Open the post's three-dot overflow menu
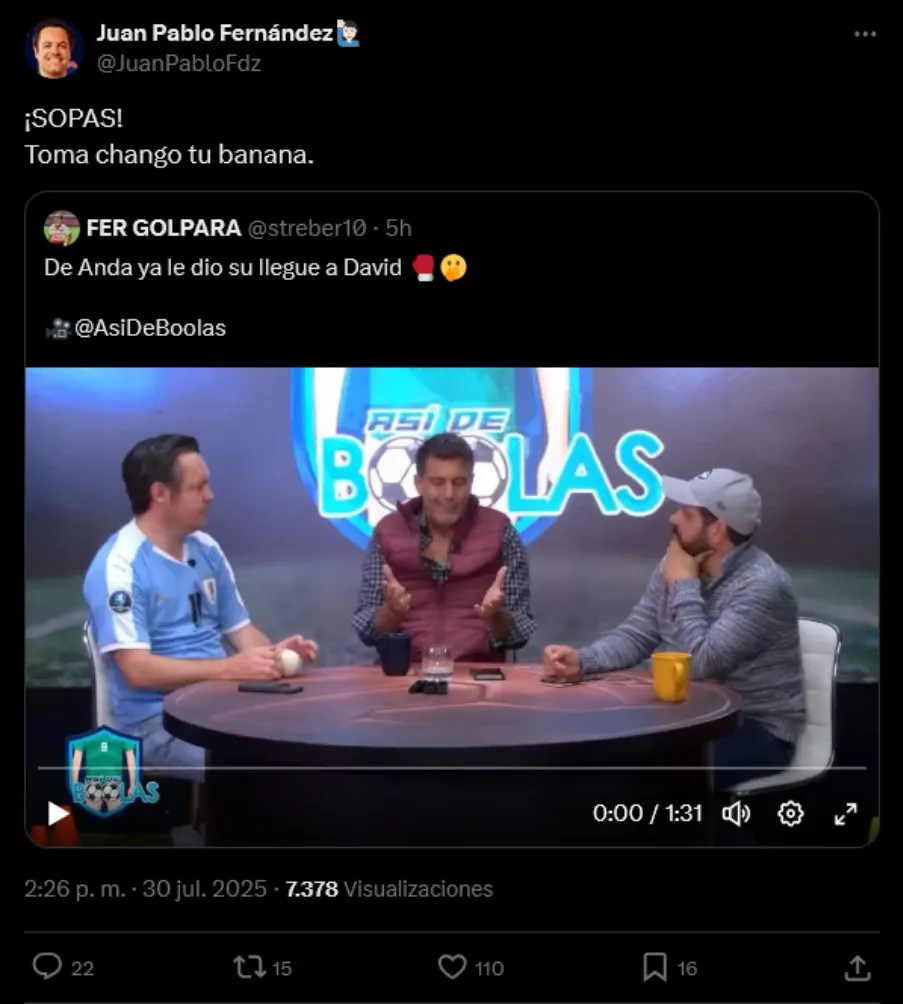The width and height of the screenshot is (903, 1004). pyautogui.click(x=865, y=34)
